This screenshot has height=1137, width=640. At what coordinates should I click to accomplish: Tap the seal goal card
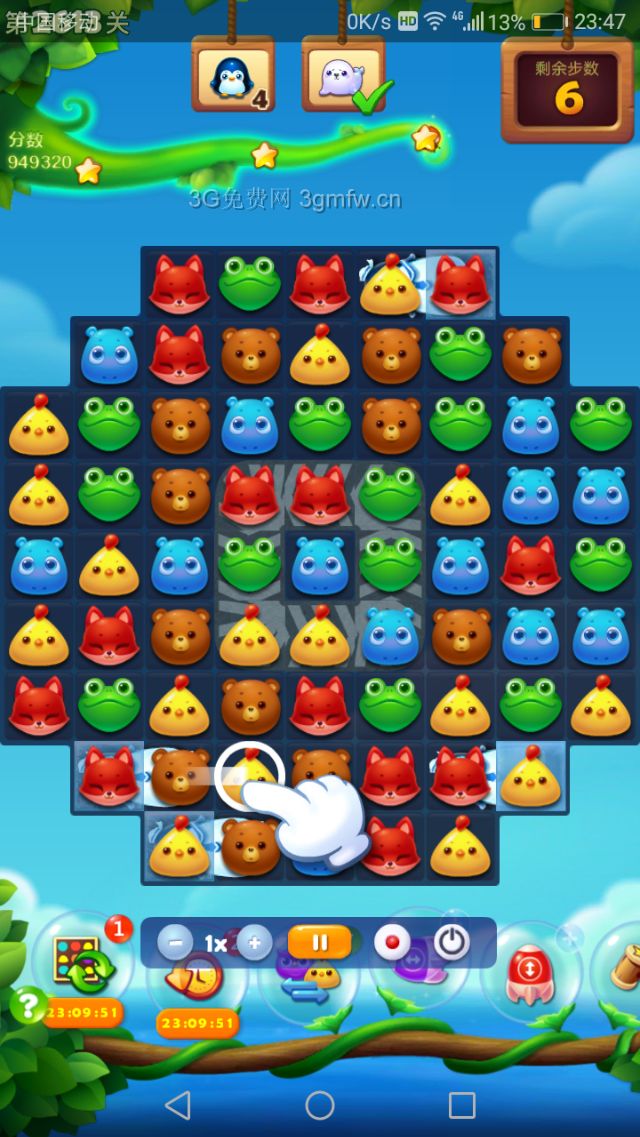pos(343,77)
